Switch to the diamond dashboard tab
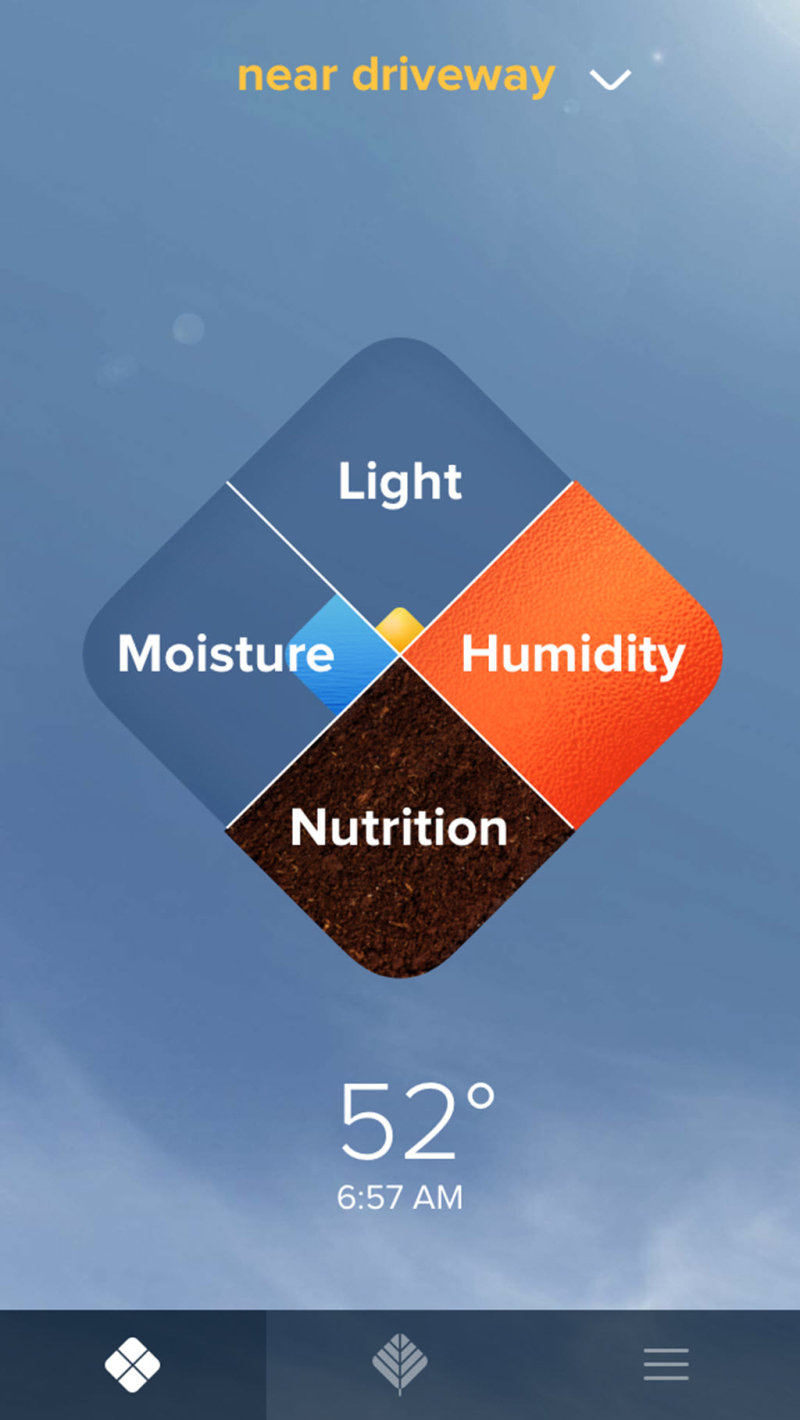Image resolution: width=800 pixels, height=1420 pixels. click(x=133, y=1364)
